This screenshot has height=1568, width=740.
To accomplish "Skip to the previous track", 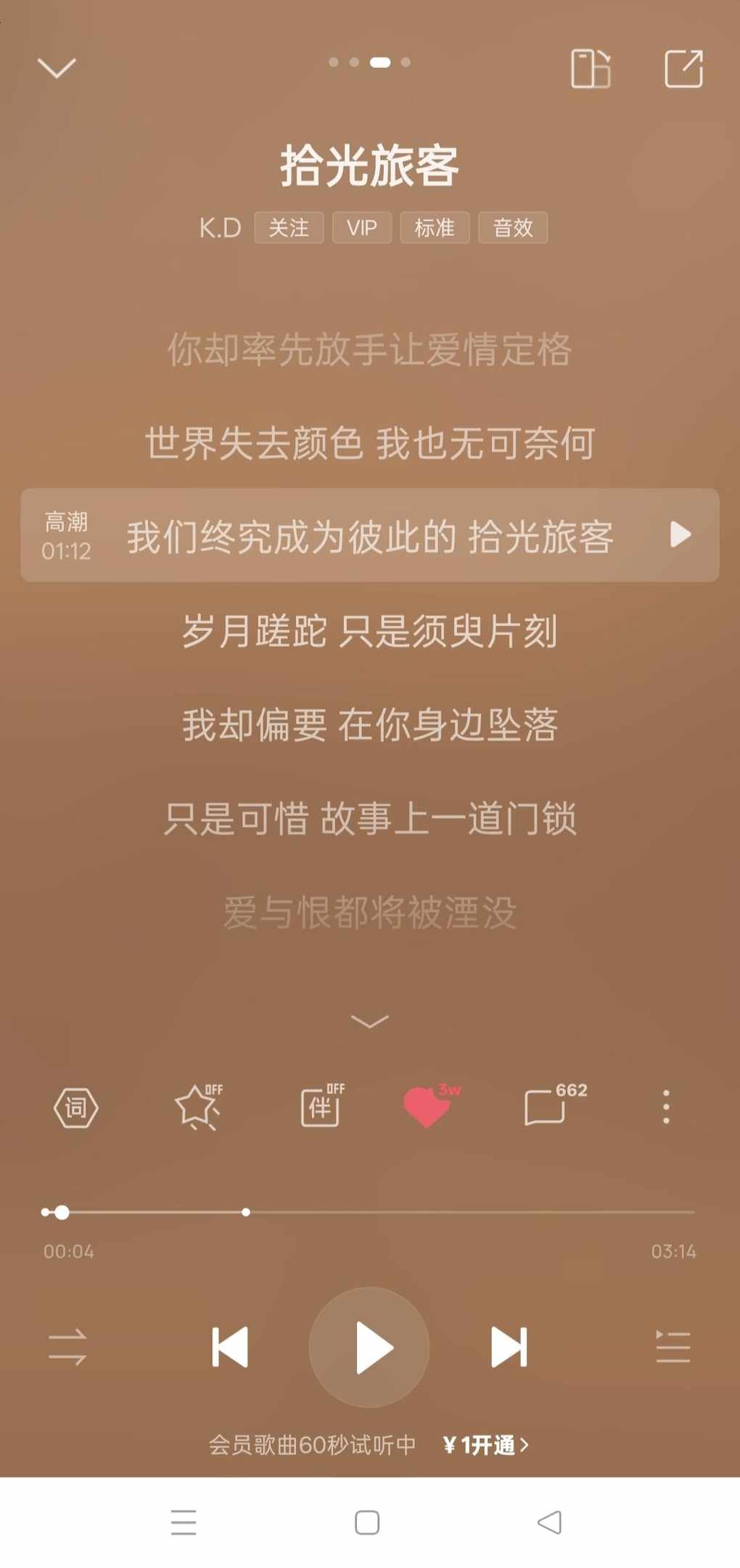I will (230, 1348).
